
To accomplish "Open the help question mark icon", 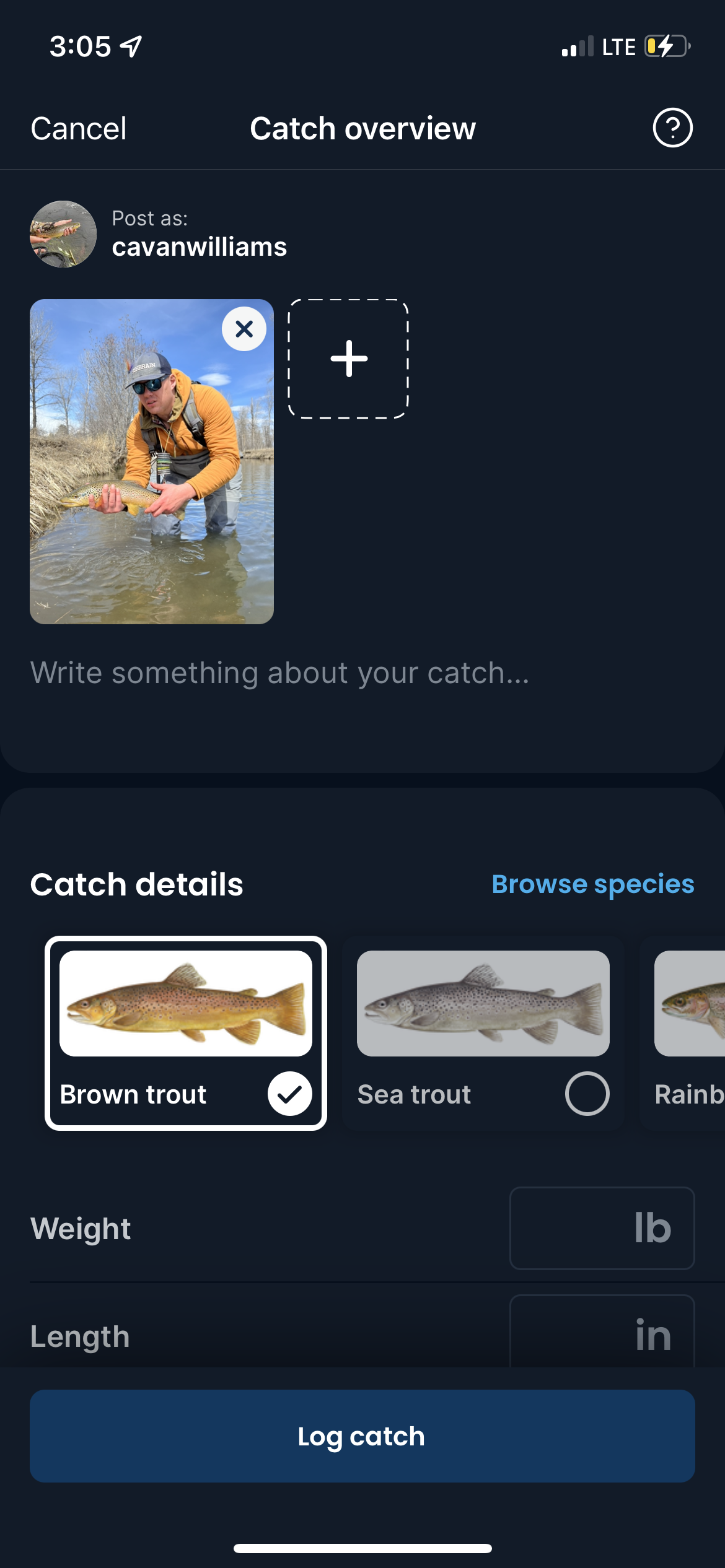I will pos(672,128).
